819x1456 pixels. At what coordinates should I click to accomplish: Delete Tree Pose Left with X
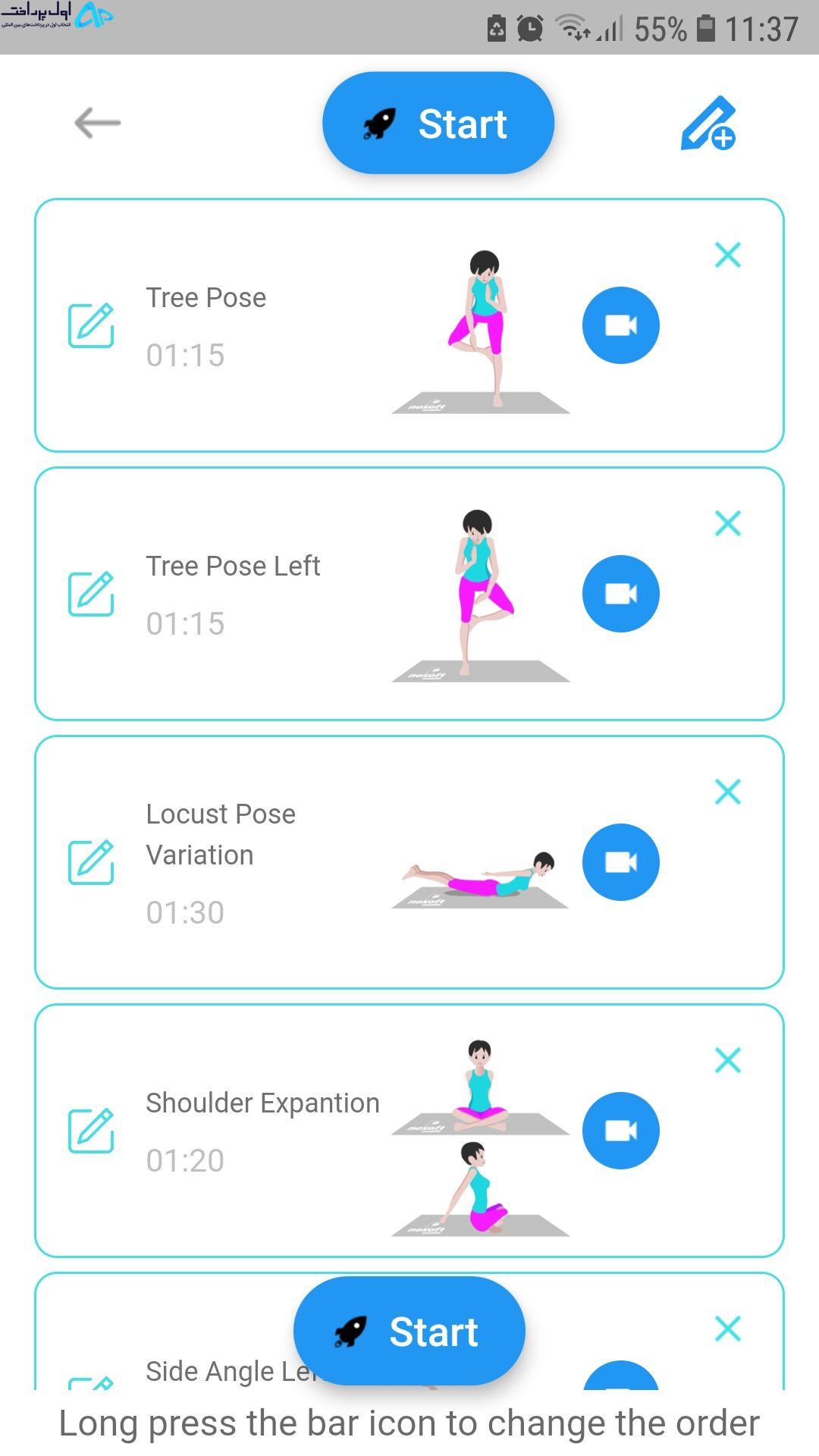pos(728,523)
